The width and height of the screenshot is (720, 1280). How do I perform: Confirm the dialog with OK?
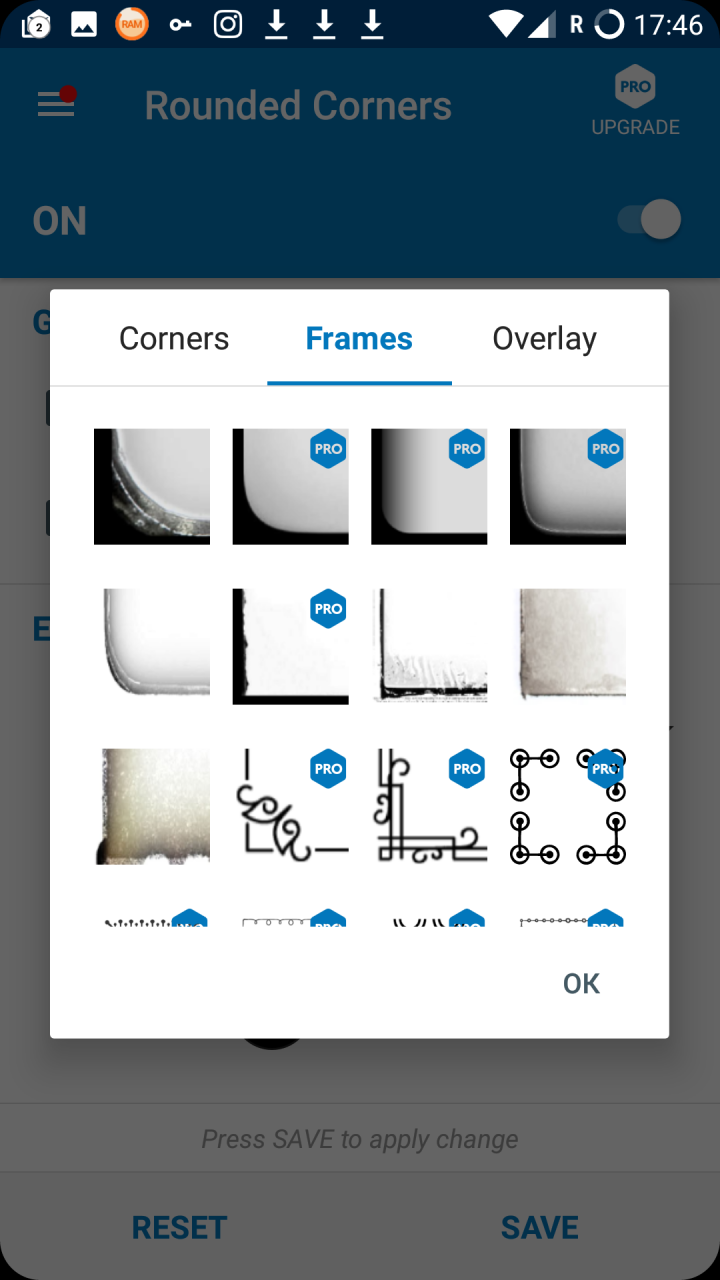tap(581, 983)
